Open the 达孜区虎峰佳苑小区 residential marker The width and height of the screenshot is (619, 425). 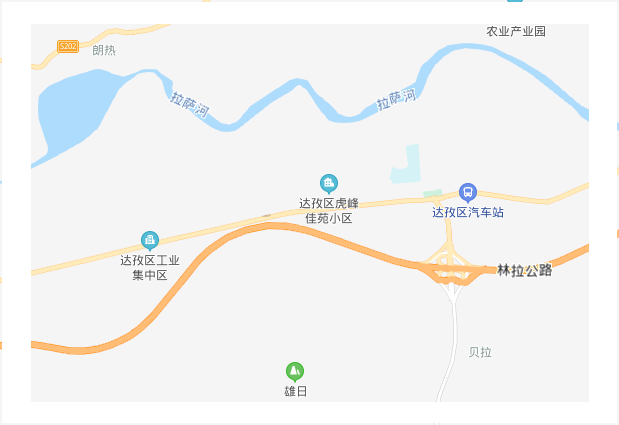coord(328,183)
